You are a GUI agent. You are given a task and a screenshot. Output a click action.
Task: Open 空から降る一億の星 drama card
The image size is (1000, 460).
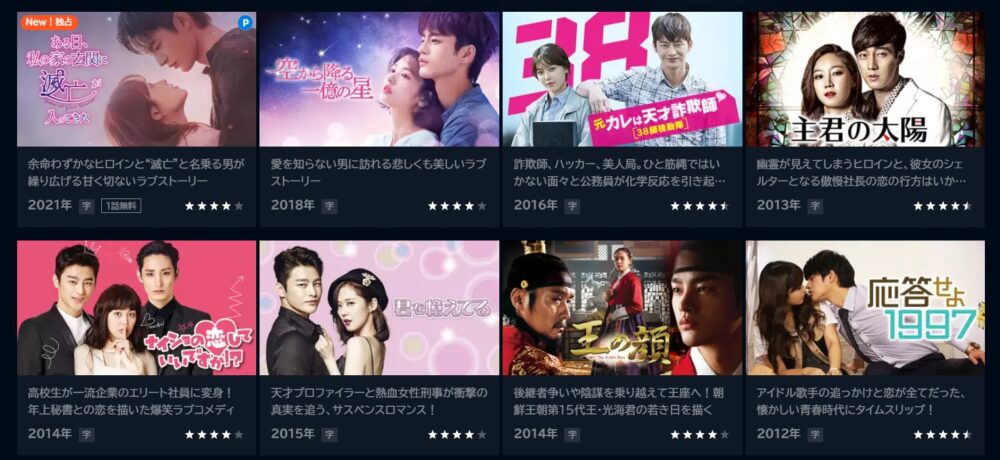379,80
